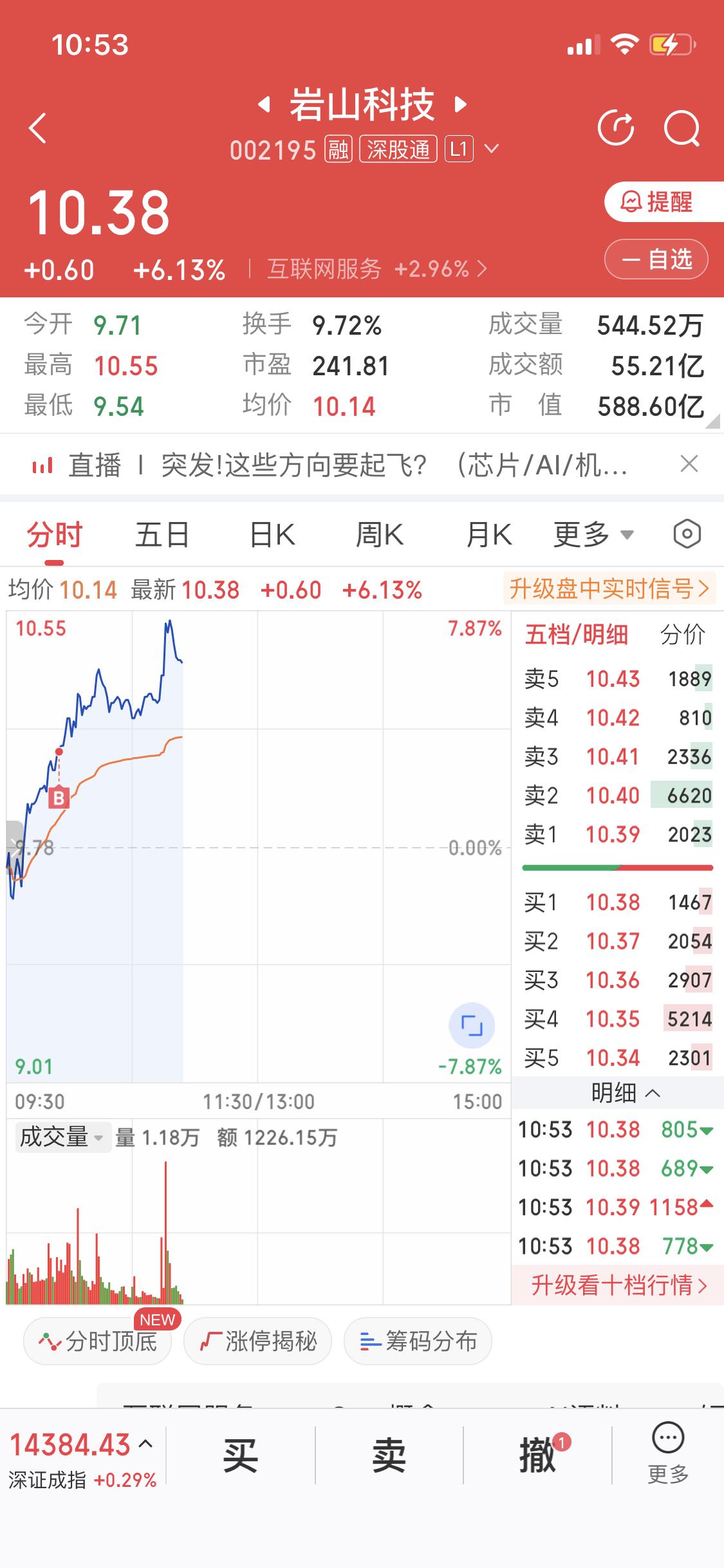The height and width of the screenshot is (1568, 724).
Task: Switch to the 周K weekly chart tab
Action: [381, 534]
